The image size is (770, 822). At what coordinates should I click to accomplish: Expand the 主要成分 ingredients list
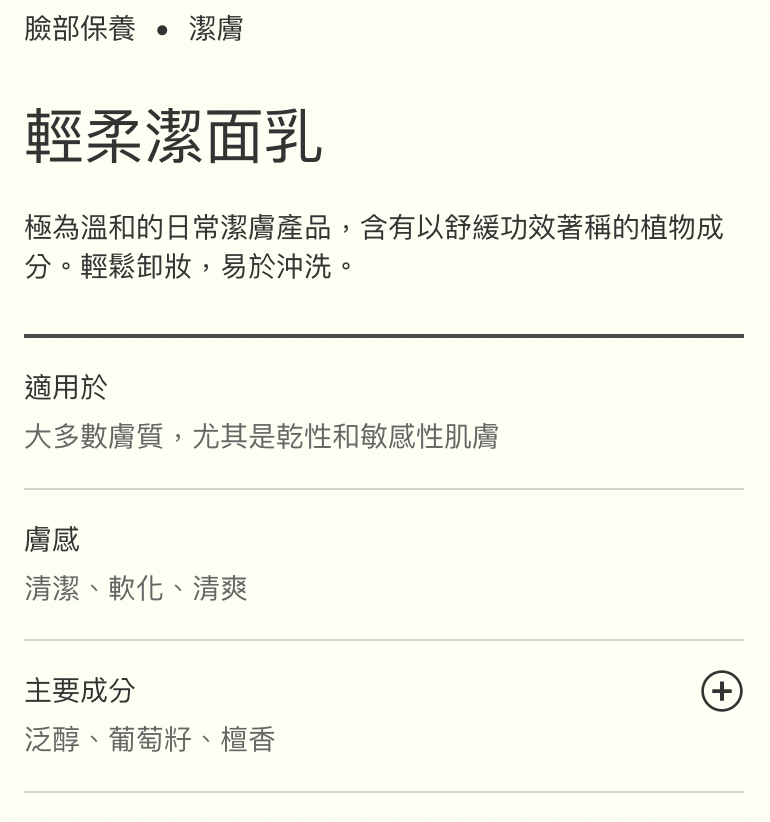coord(721,691)
